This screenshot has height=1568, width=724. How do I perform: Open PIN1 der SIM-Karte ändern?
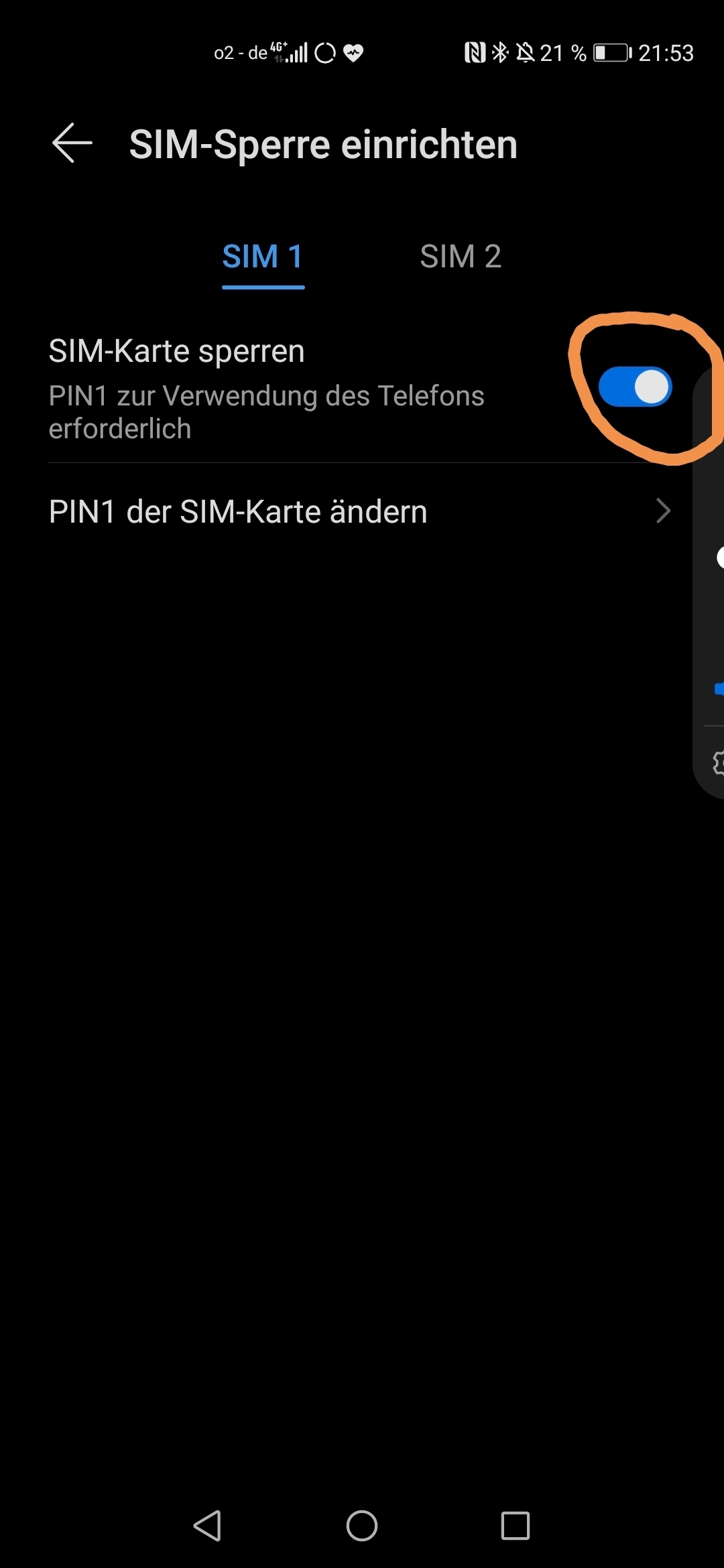click(359, 512)
